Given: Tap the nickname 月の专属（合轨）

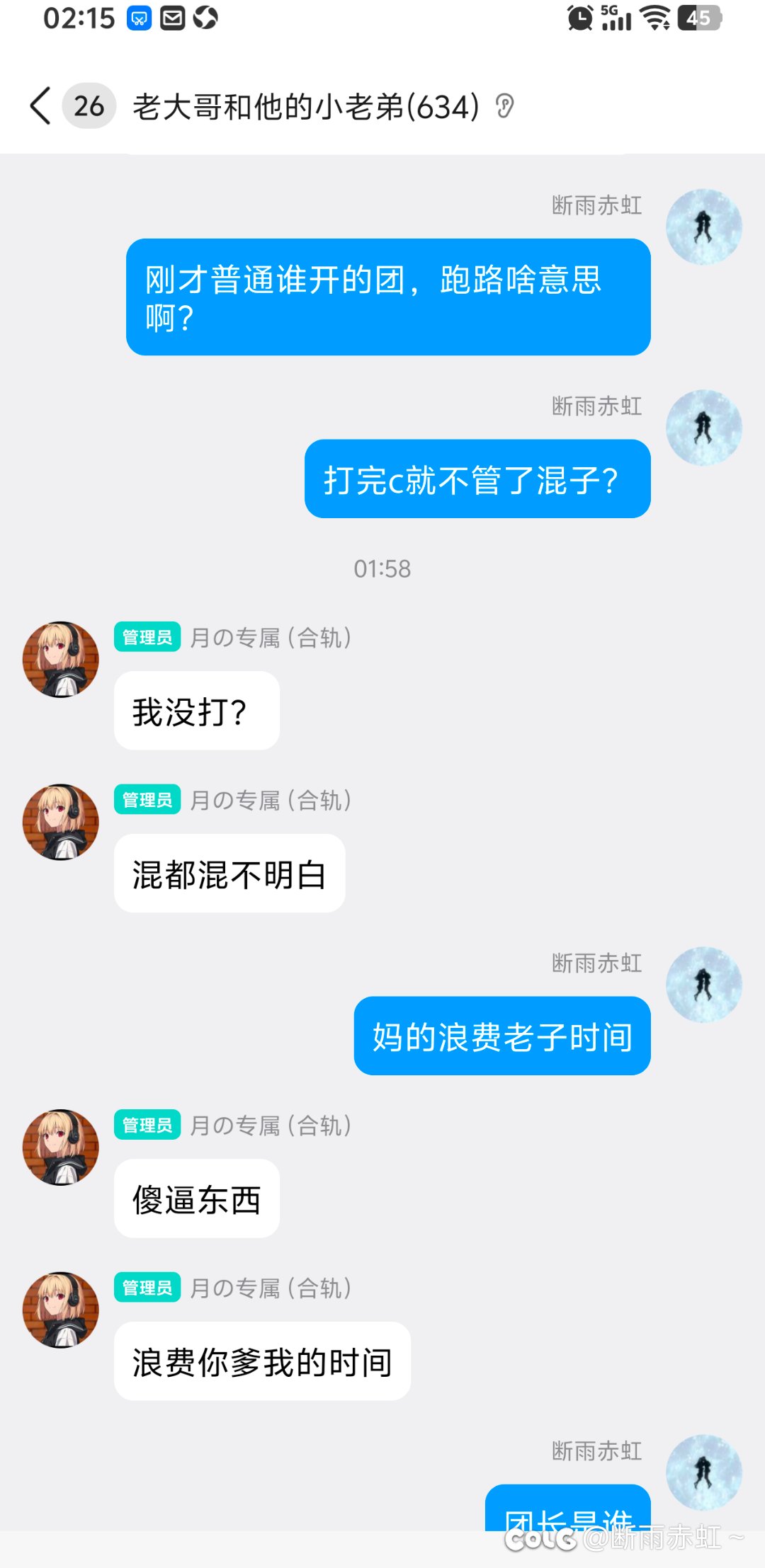Looking at the screenshot, I should tap(273, 637).
